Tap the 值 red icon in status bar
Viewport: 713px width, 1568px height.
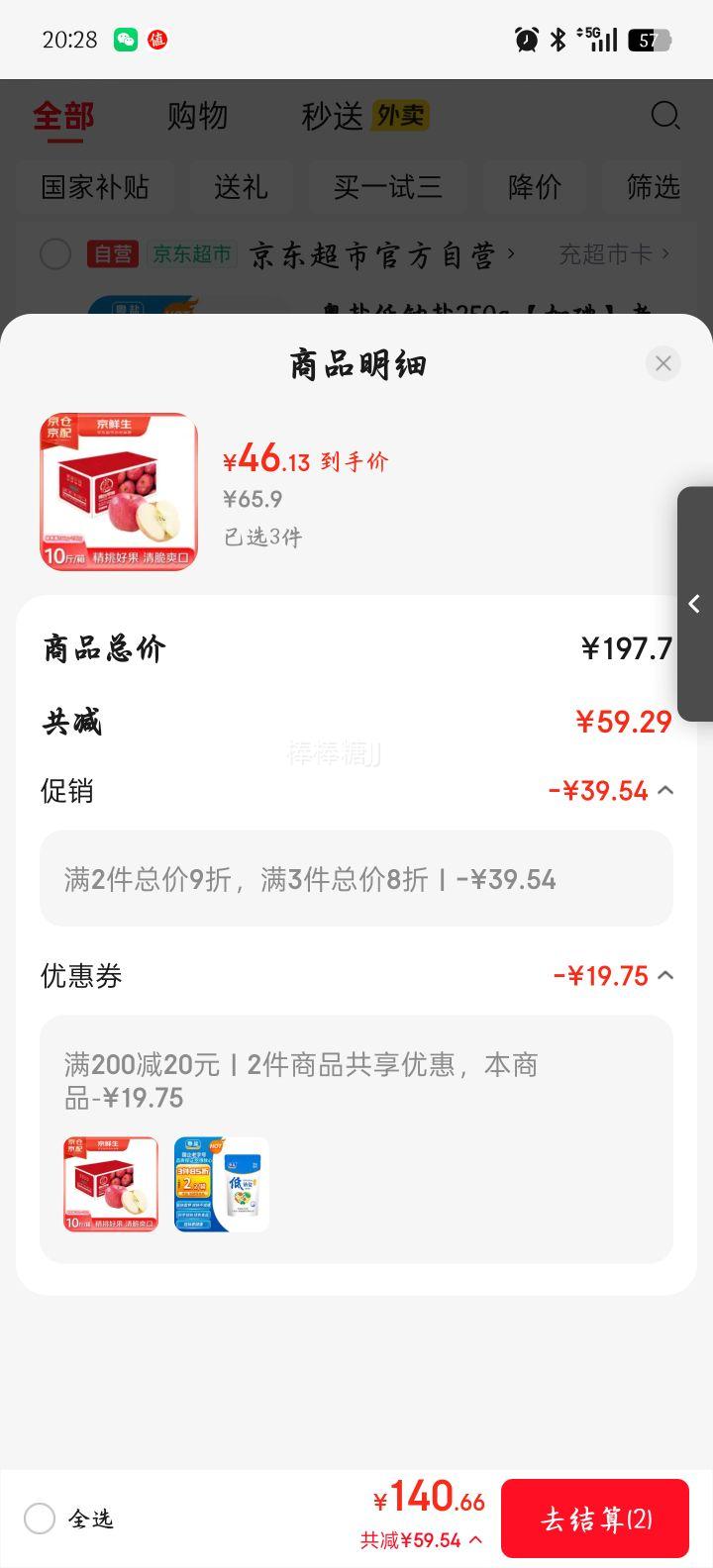(x=155, y=40)
